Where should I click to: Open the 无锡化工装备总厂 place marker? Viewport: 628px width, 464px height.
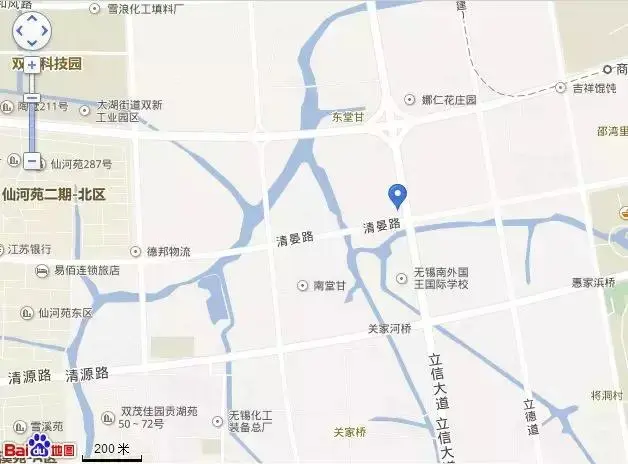pyautogui.click(x=217, y=421)
